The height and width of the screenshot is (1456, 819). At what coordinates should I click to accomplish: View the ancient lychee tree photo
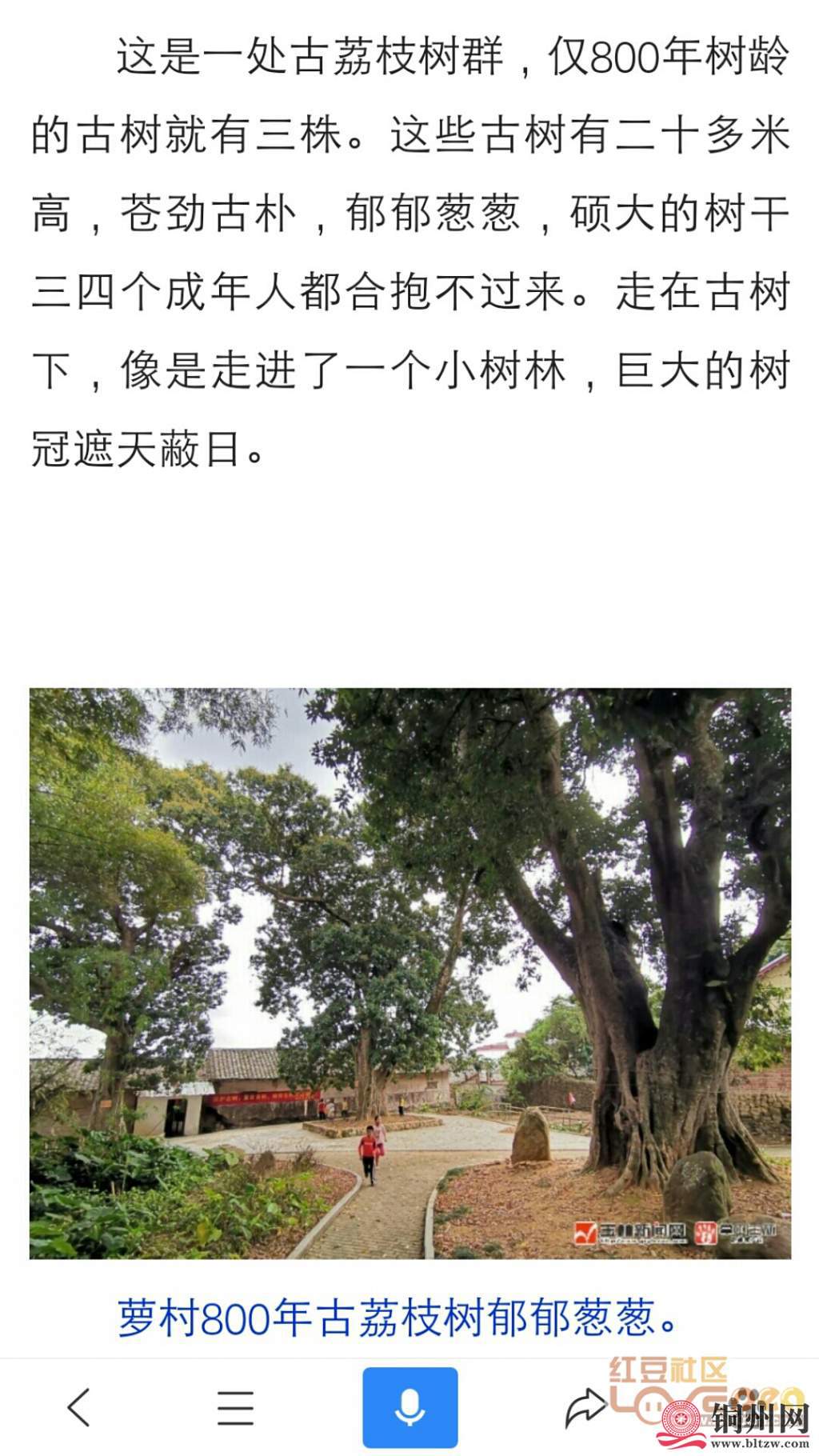pos(409,973)
